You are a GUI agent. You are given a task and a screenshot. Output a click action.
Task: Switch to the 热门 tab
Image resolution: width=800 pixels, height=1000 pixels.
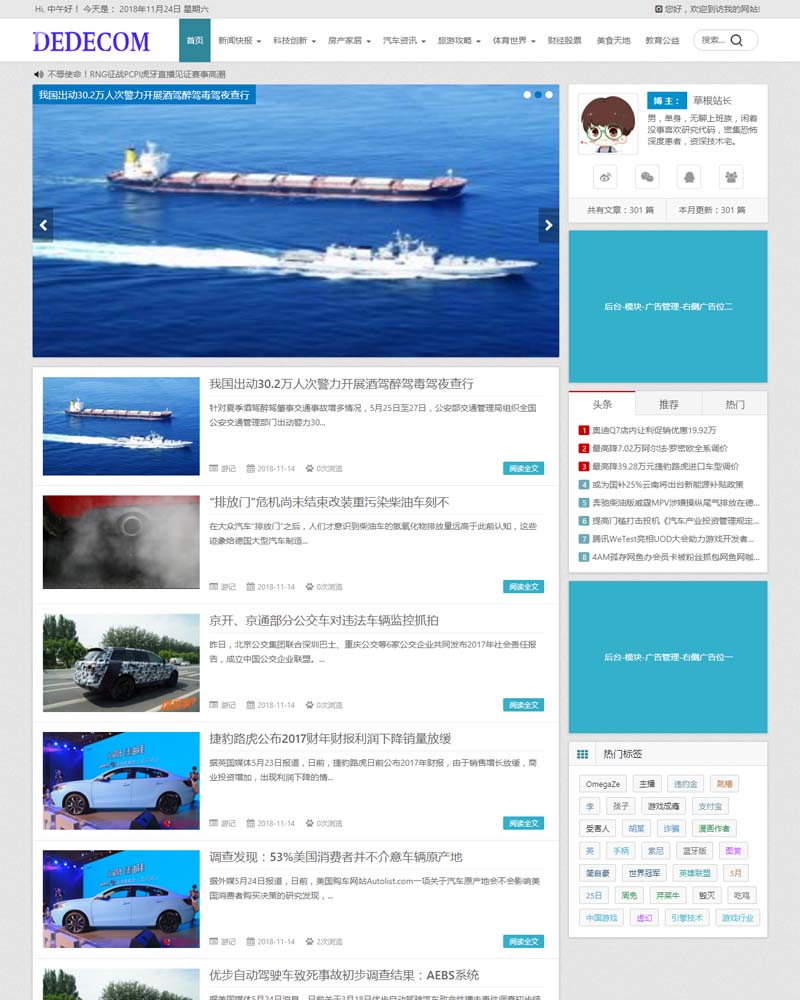coord(734,405)
